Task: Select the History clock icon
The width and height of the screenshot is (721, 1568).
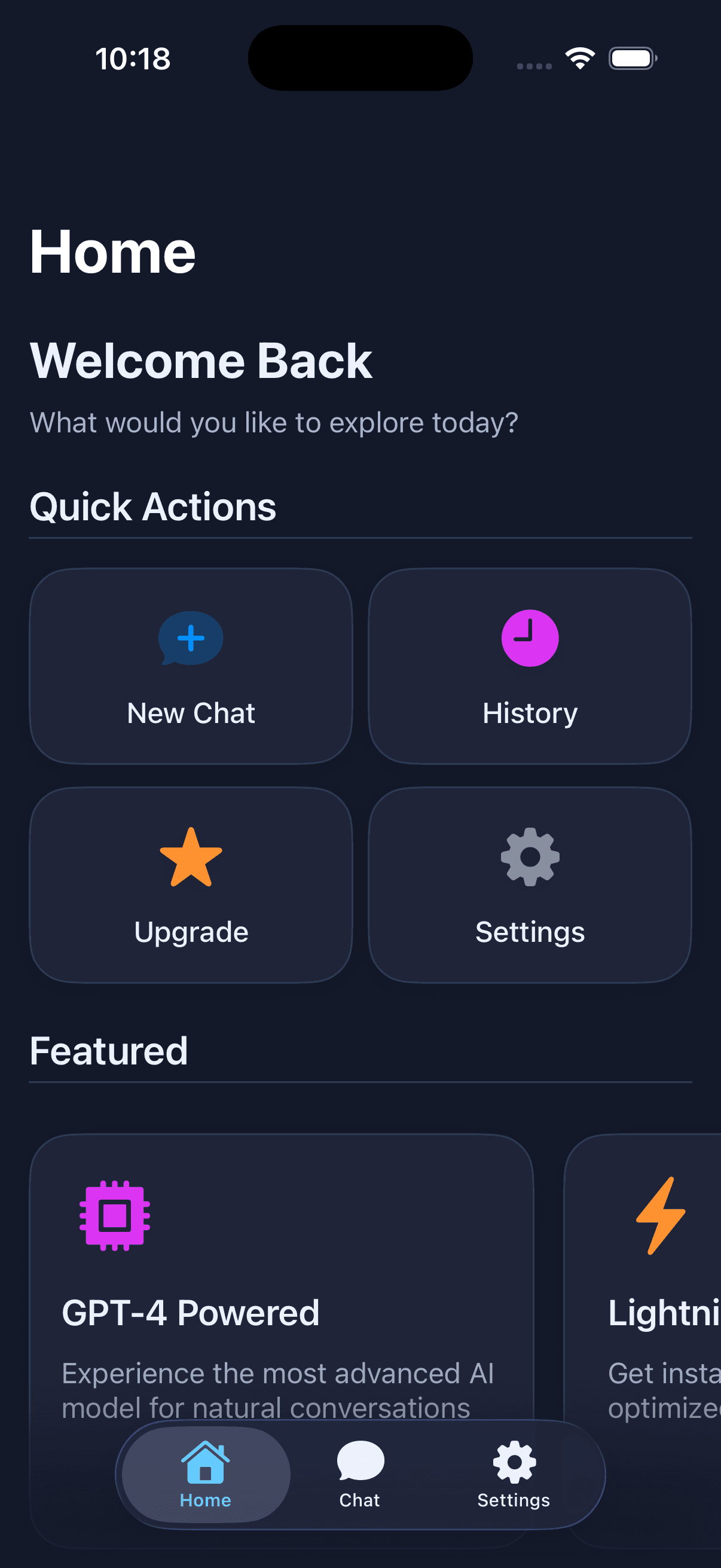Action: [x=528, y=637]
